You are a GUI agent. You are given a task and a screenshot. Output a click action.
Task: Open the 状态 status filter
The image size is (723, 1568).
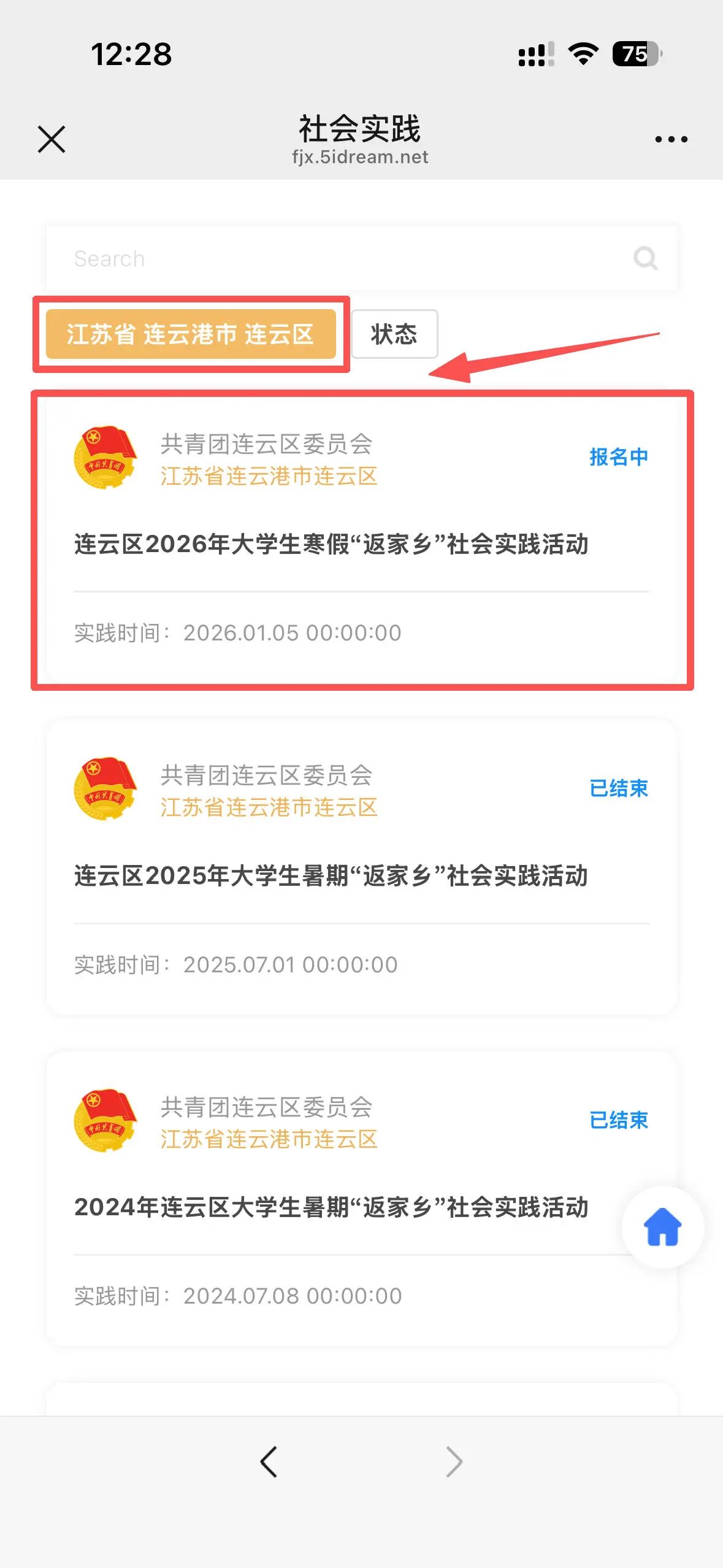point(394,334)
